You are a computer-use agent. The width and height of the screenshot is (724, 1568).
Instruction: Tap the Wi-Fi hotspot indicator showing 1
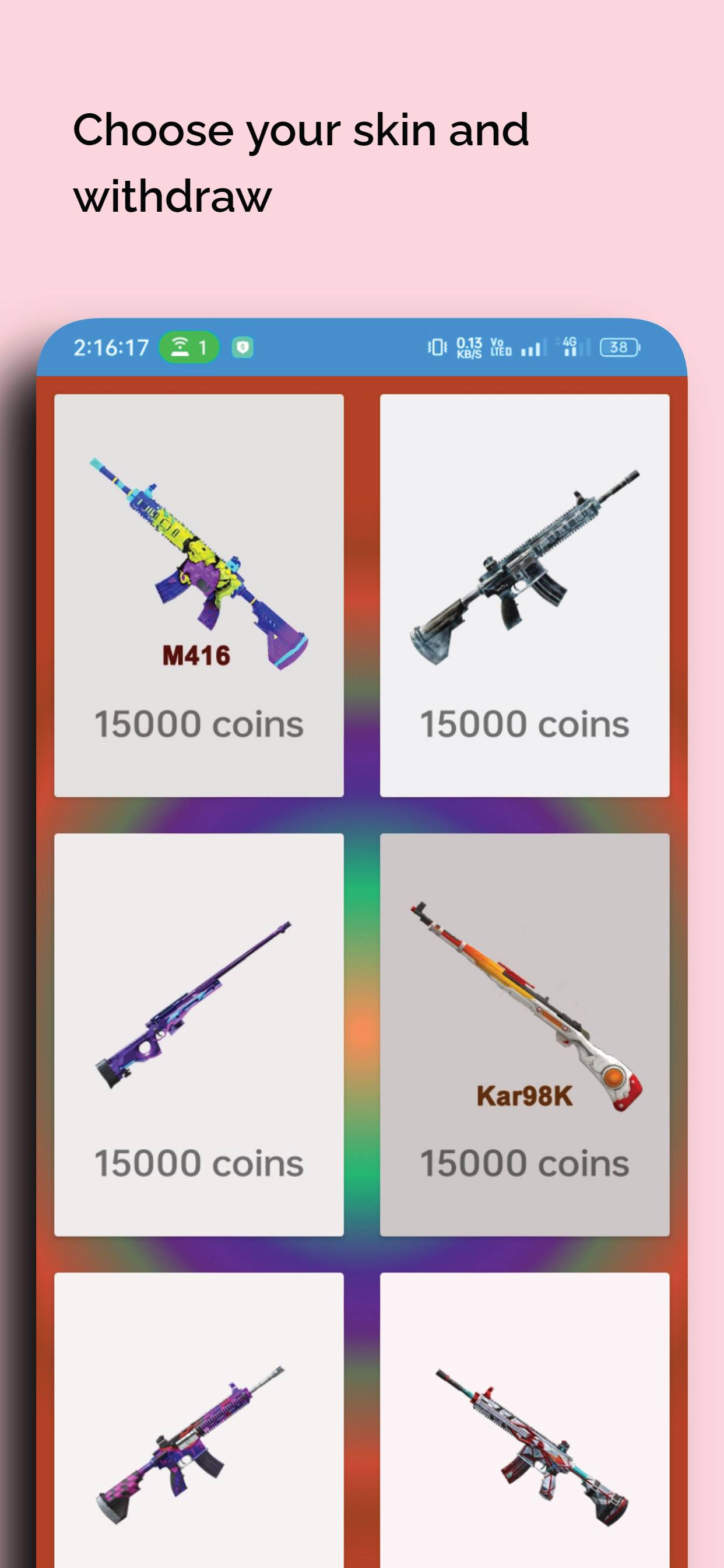(x=189, y=347)
